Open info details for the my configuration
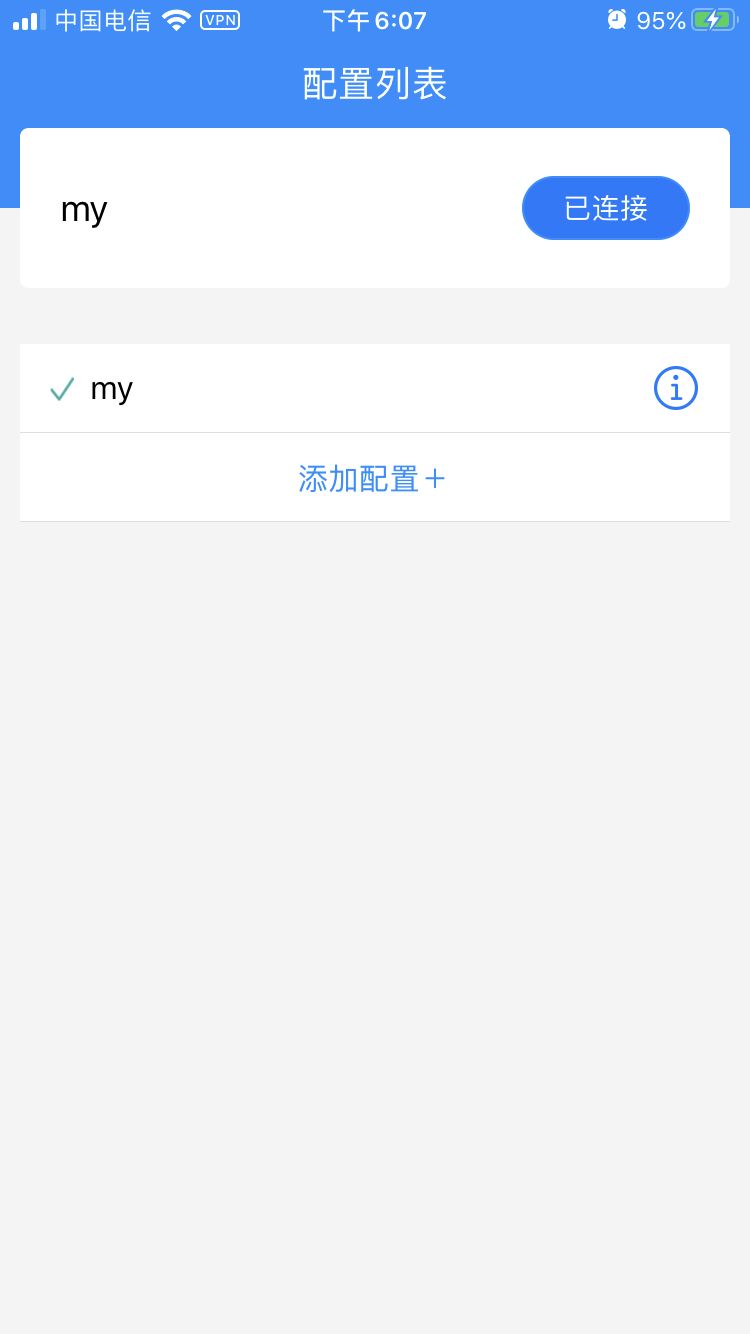This screenshot has height=1334, width=750. 675,388
